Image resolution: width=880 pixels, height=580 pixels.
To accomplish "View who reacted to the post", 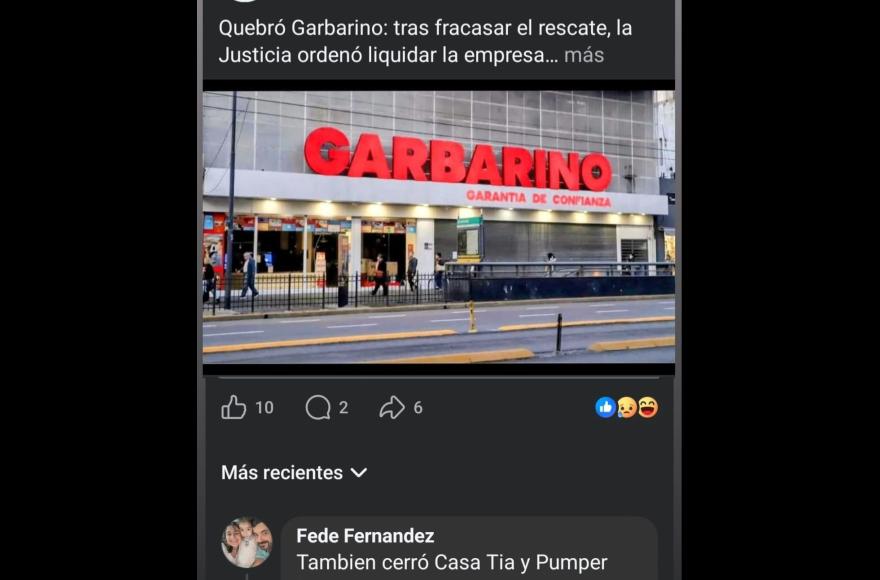I will [x=627, y=407].
